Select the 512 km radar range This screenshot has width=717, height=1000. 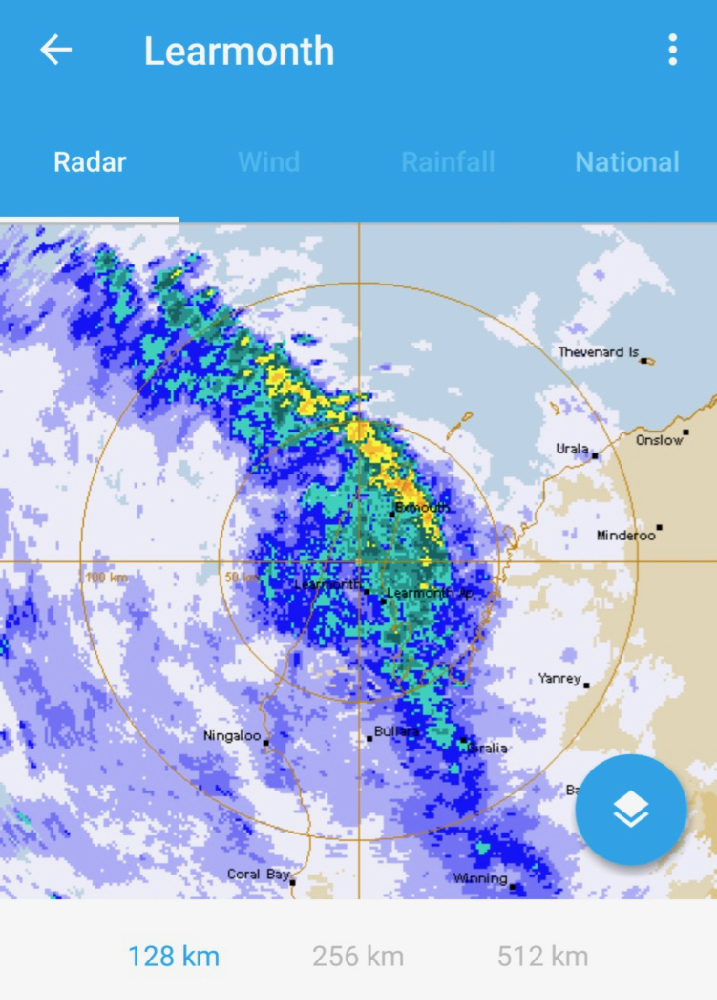[542, 956]
